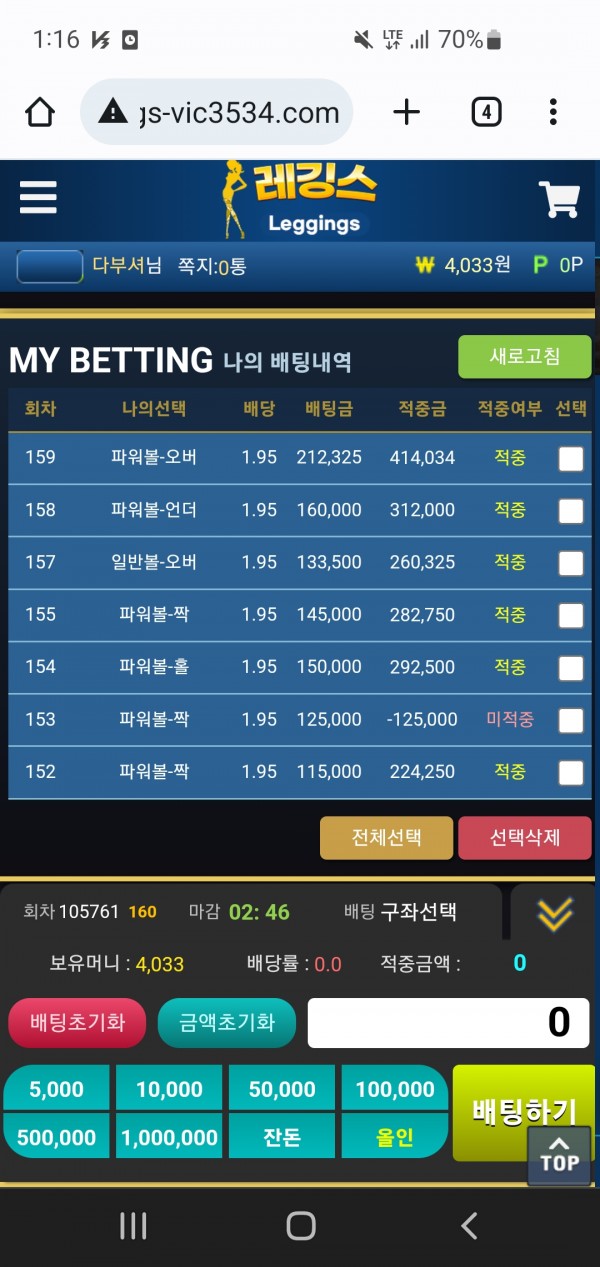Tap 올인 to bet all money
The width and height of the screenshot is (600, 1267).
(x=395, y=1137)
